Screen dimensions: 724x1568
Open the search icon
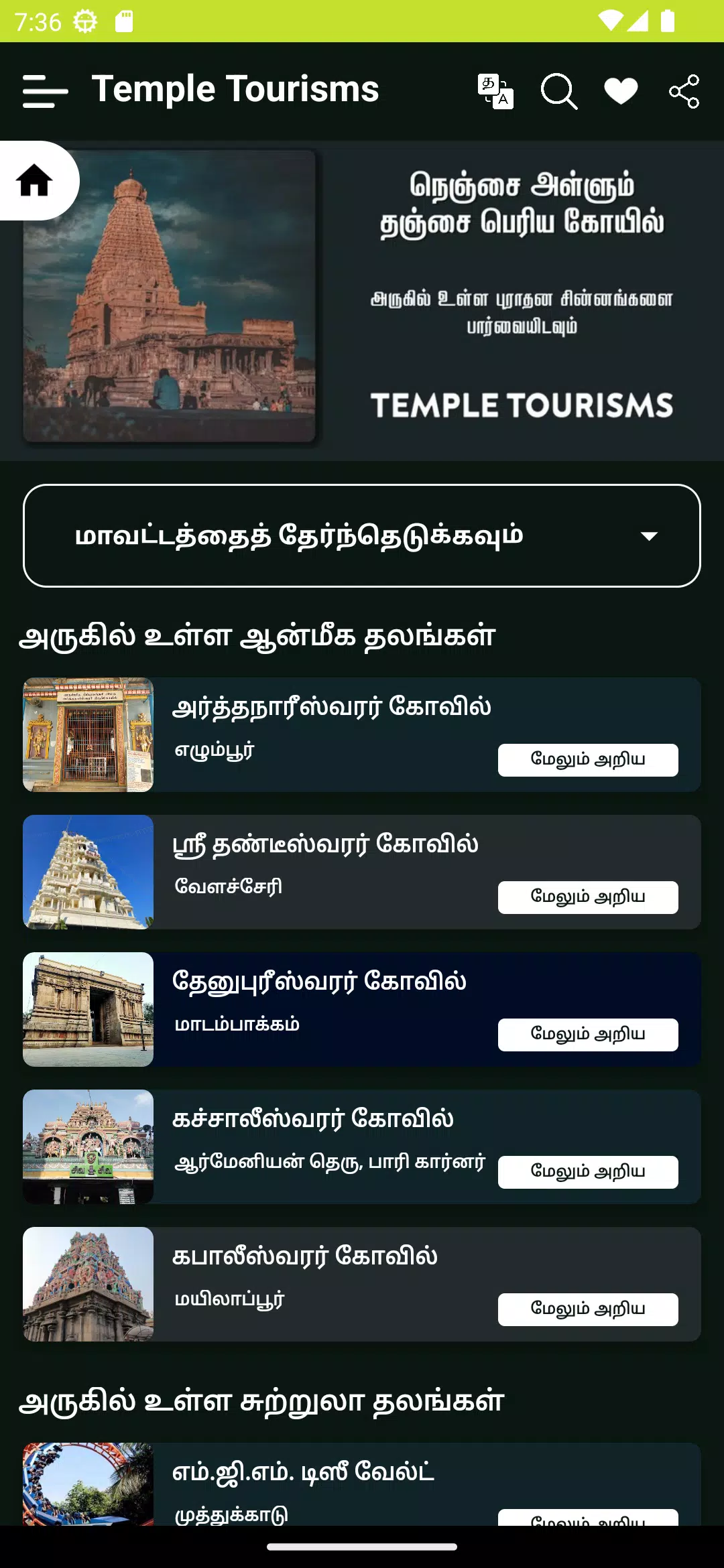point(558,91)
